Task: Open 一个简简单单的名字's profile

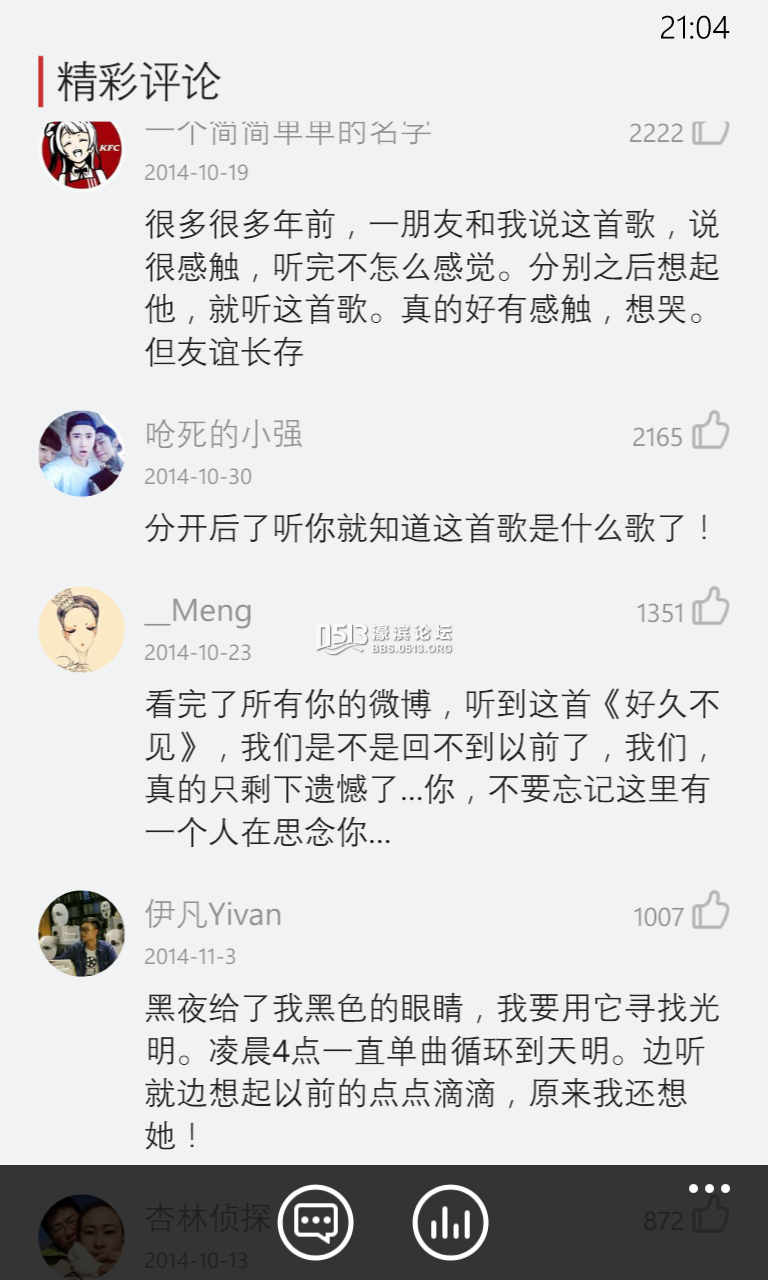Action: click(x=289, y=133)
